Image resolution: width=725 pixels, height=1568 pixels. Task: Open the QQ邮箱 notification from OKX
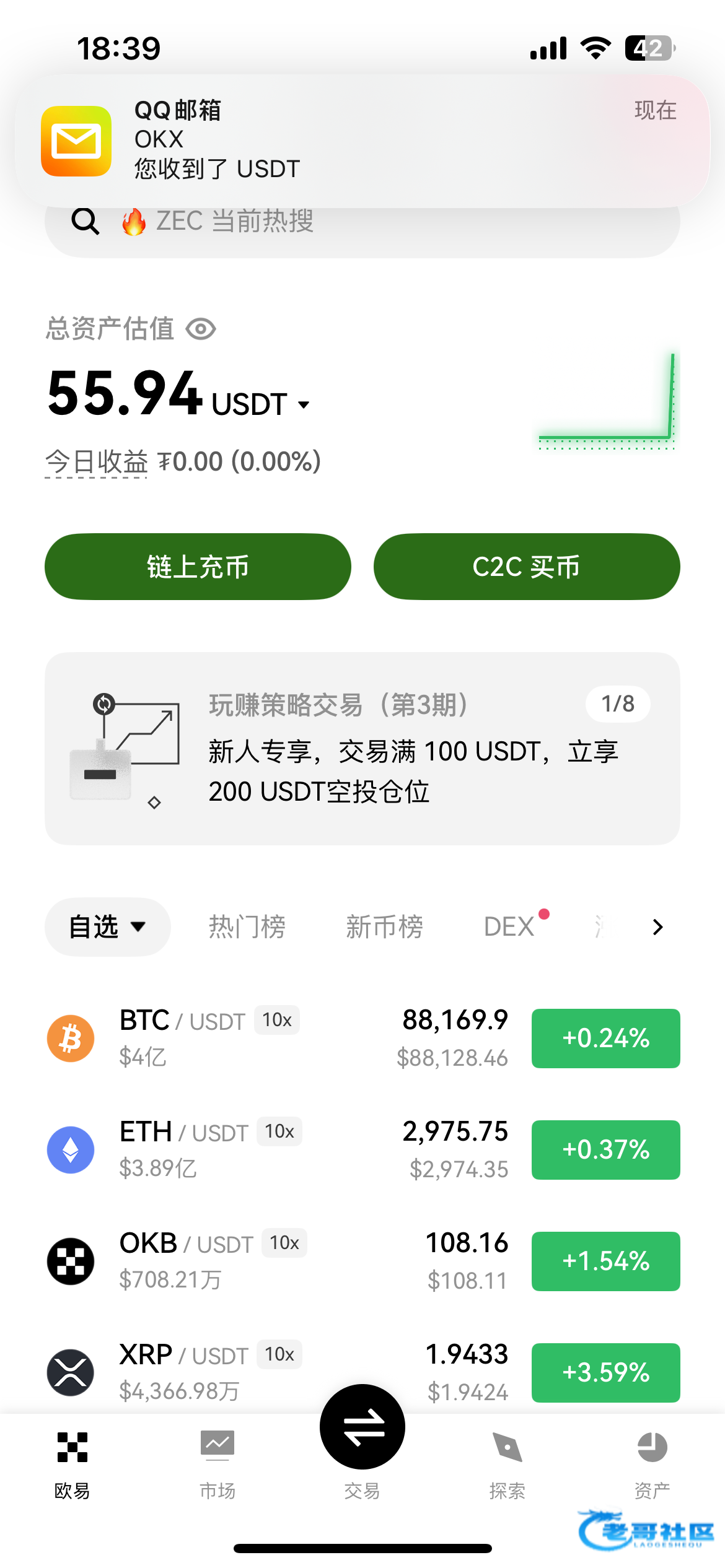click(x=362, y=141)
